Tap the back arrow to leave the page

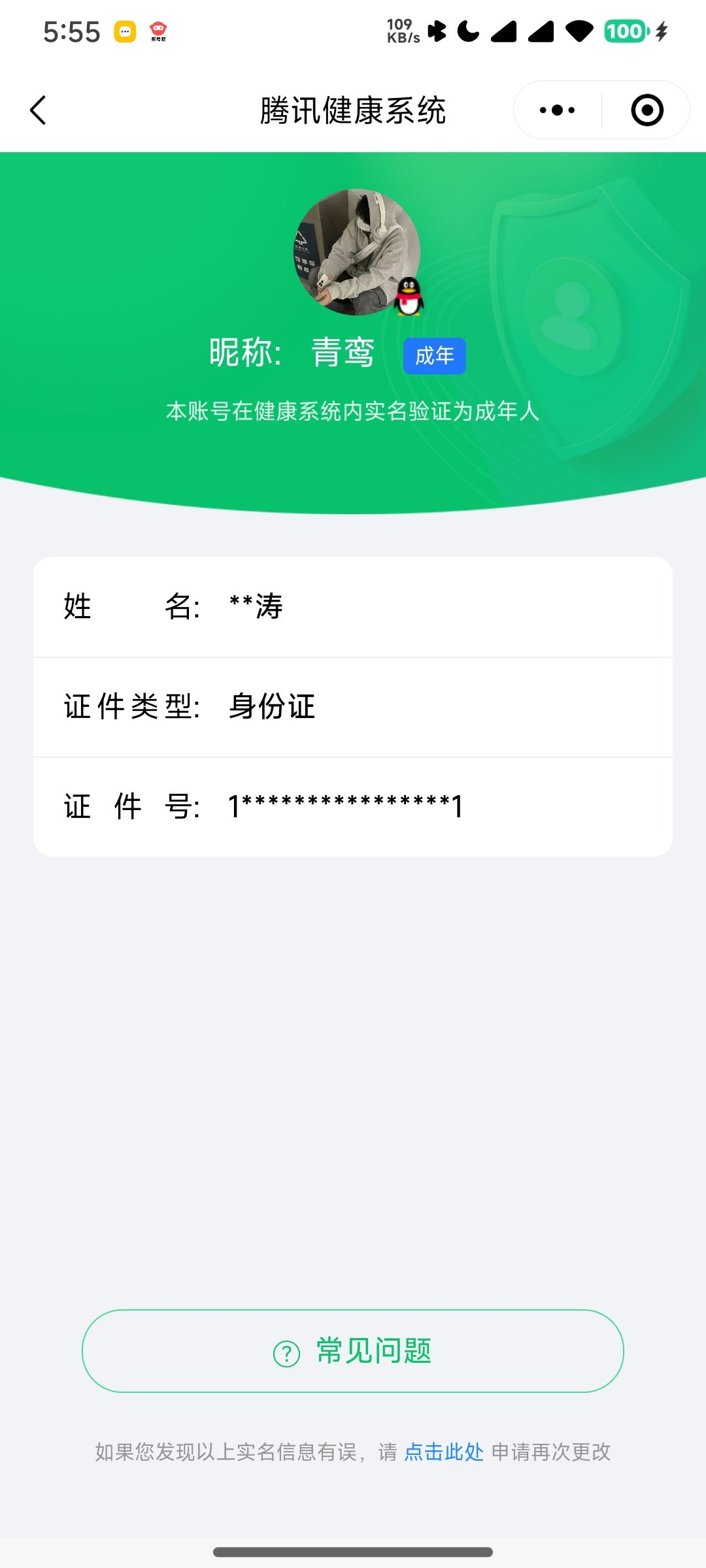pyautogui.click(x=37, y=110)
